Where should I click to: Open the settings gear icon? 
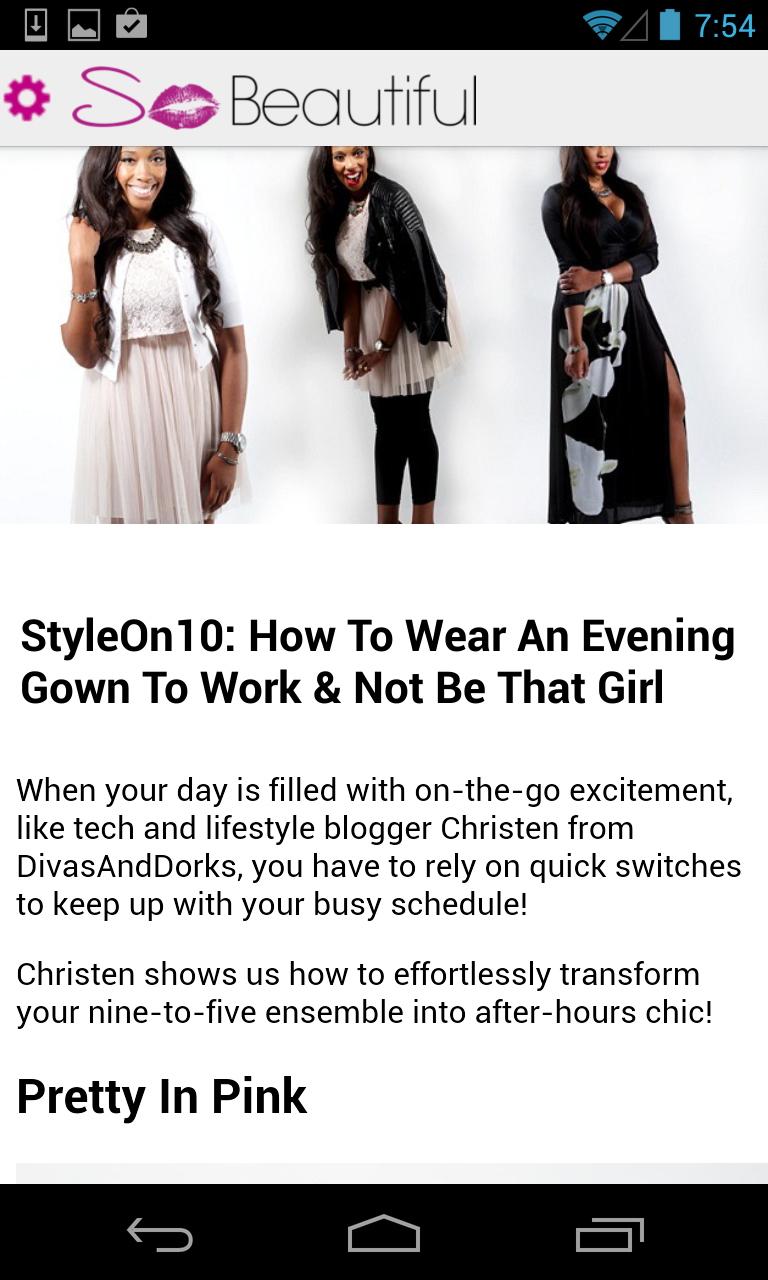[27, 99]
